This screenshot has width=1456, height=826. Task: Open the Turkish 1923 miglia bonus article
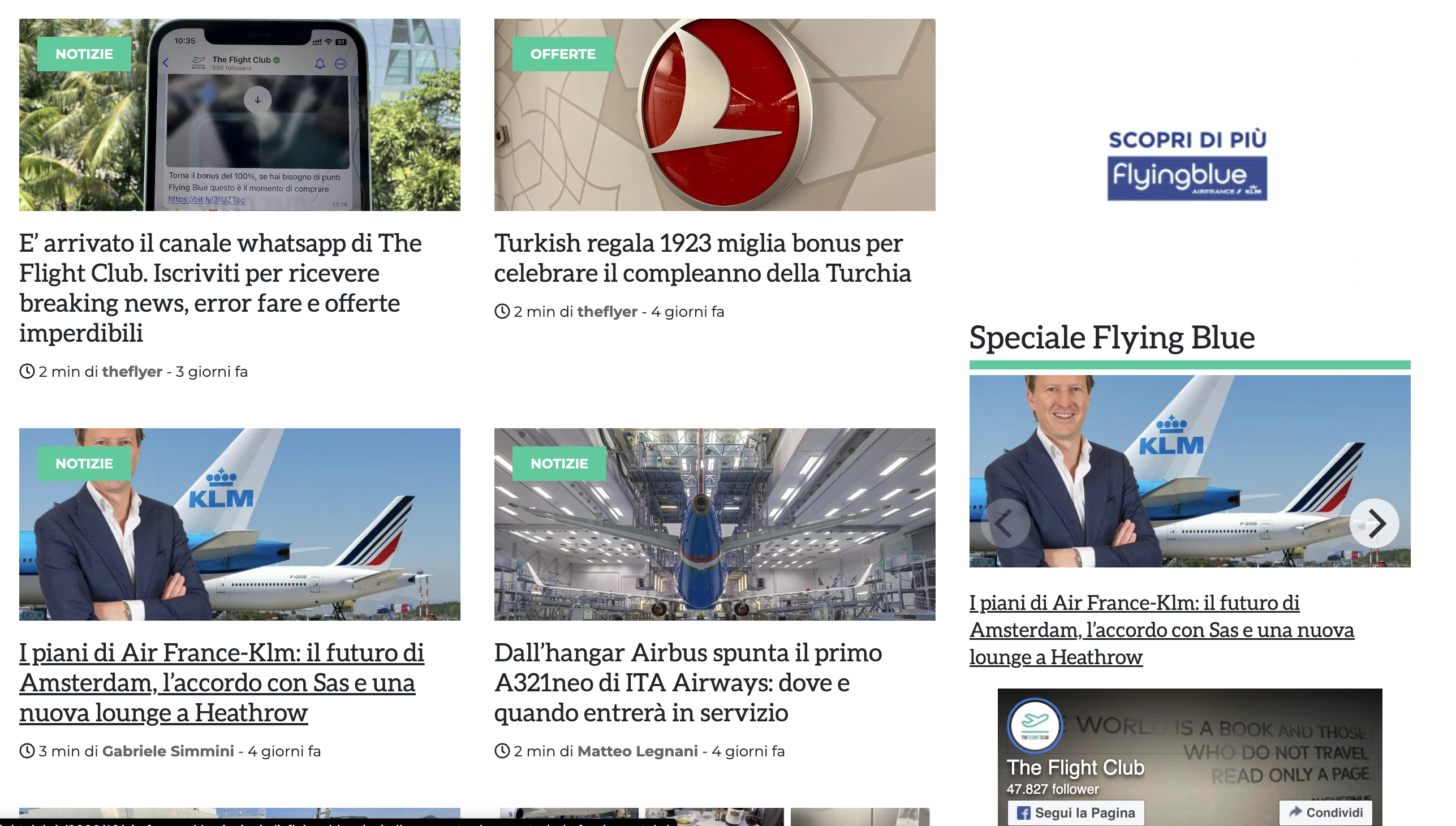(x=701, y=258)
